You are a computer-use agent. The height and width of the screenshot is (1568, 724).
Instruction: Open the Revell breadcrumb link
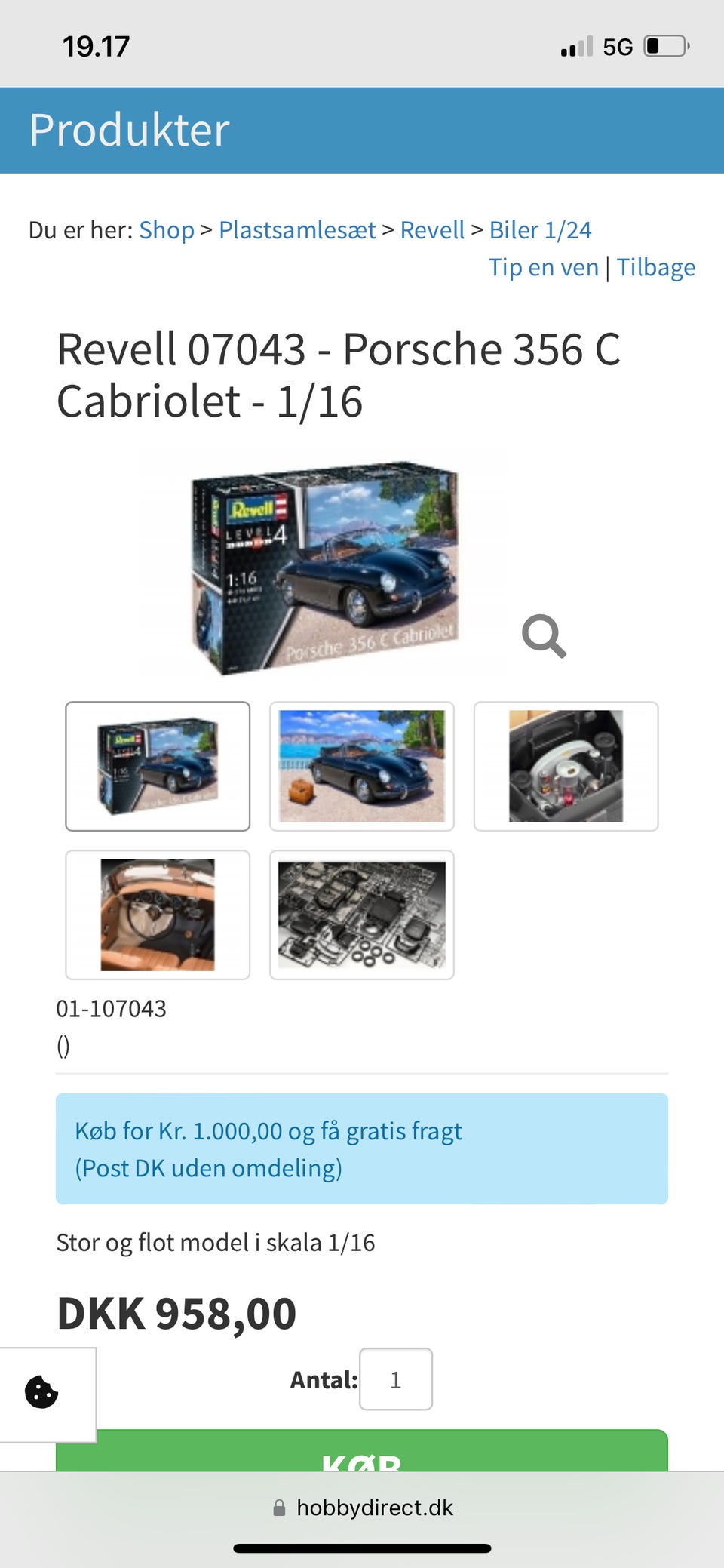[x=432, y=230]
